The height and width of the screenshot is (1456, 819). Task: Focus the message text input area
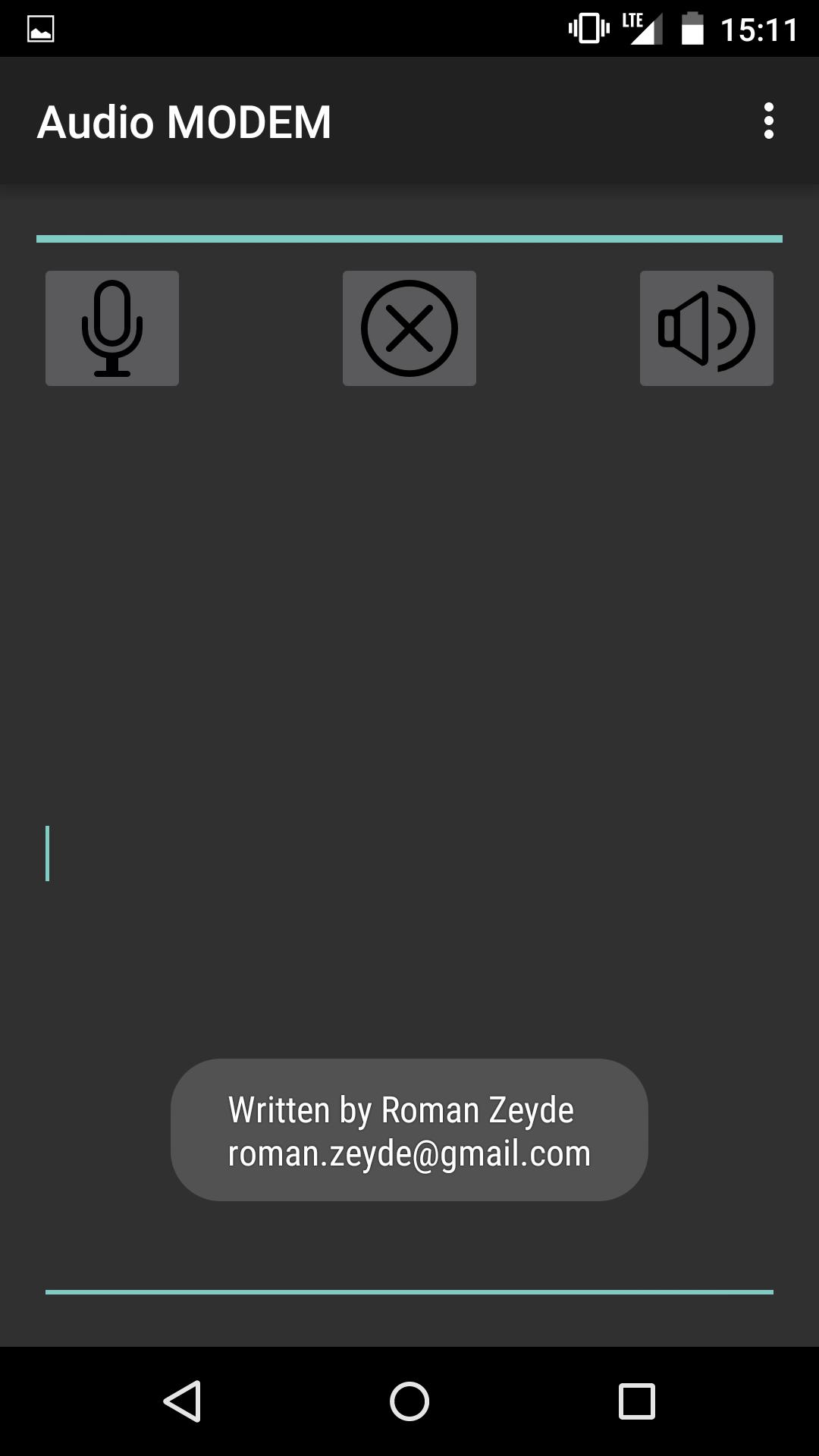[x=409, y=853]
